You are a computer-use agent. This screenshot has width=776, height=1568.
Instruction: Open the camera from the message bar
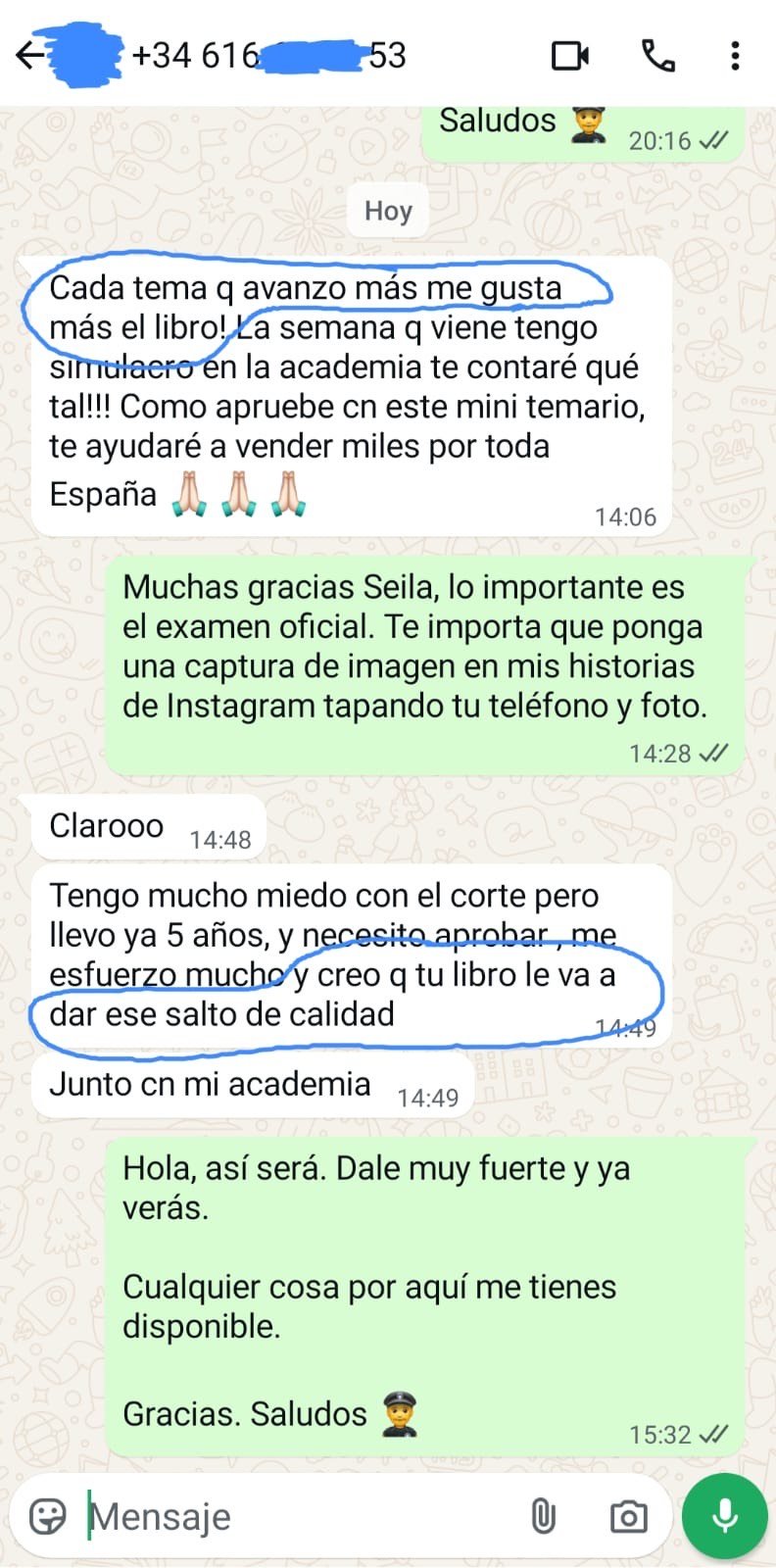628,1516
